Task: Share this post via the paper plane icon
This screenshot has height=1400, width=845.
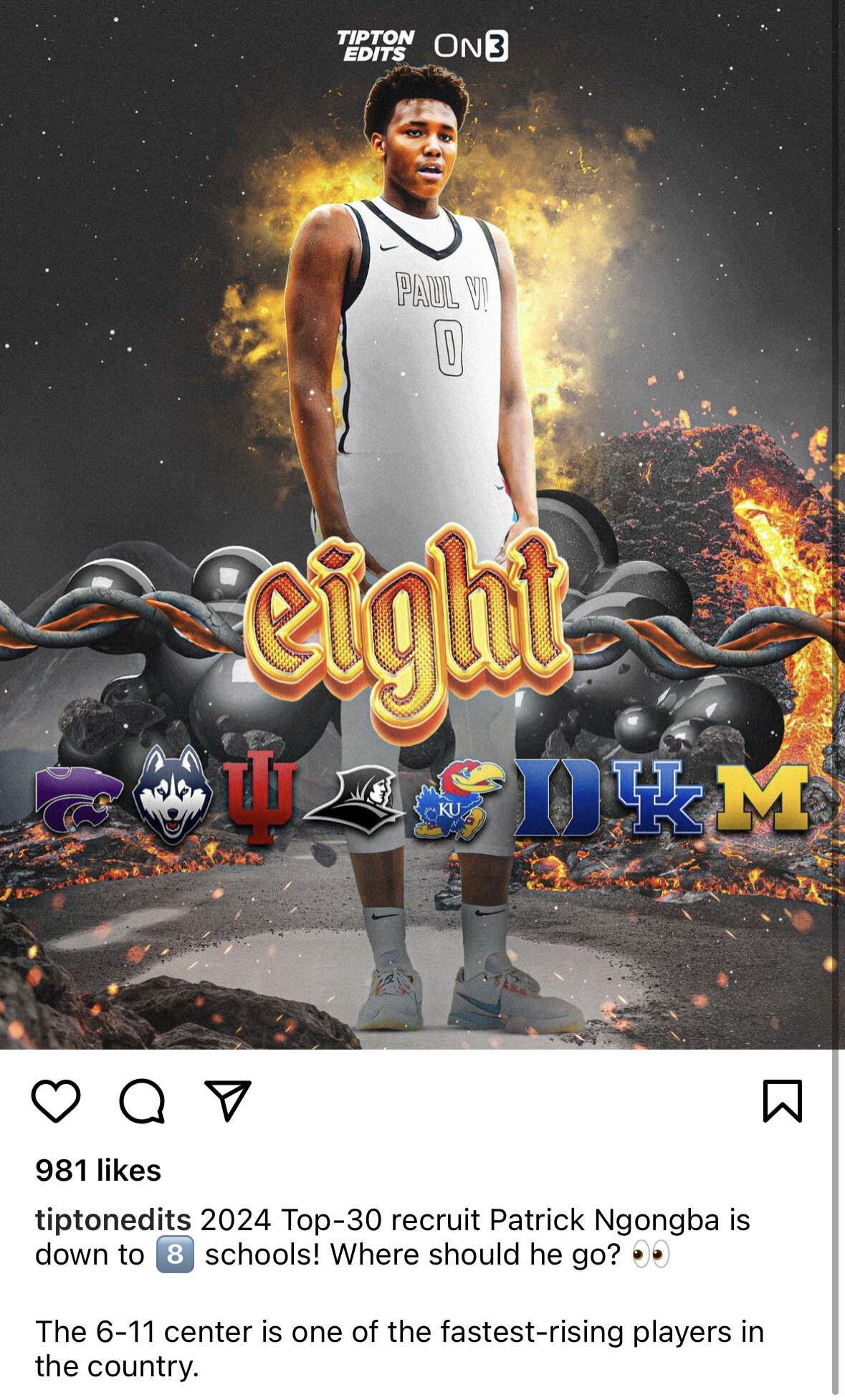Action: tap(228, 1101)
